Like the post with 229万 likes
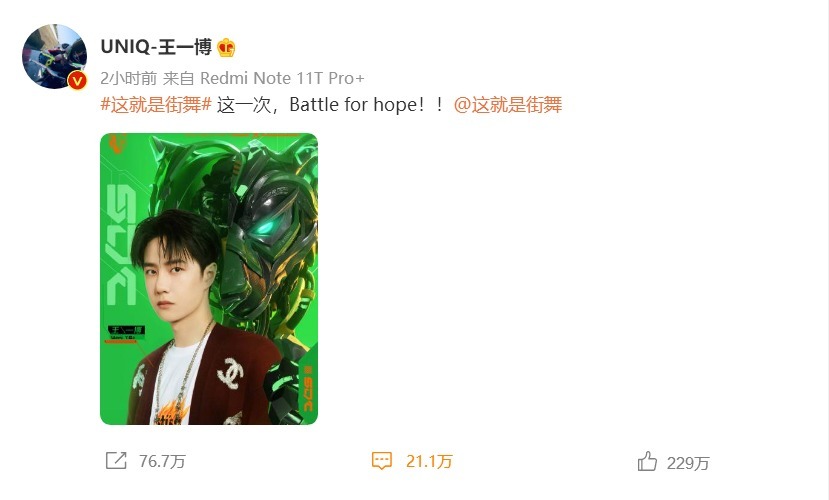This screenshot has height=500, width=829. coord(673,462)
